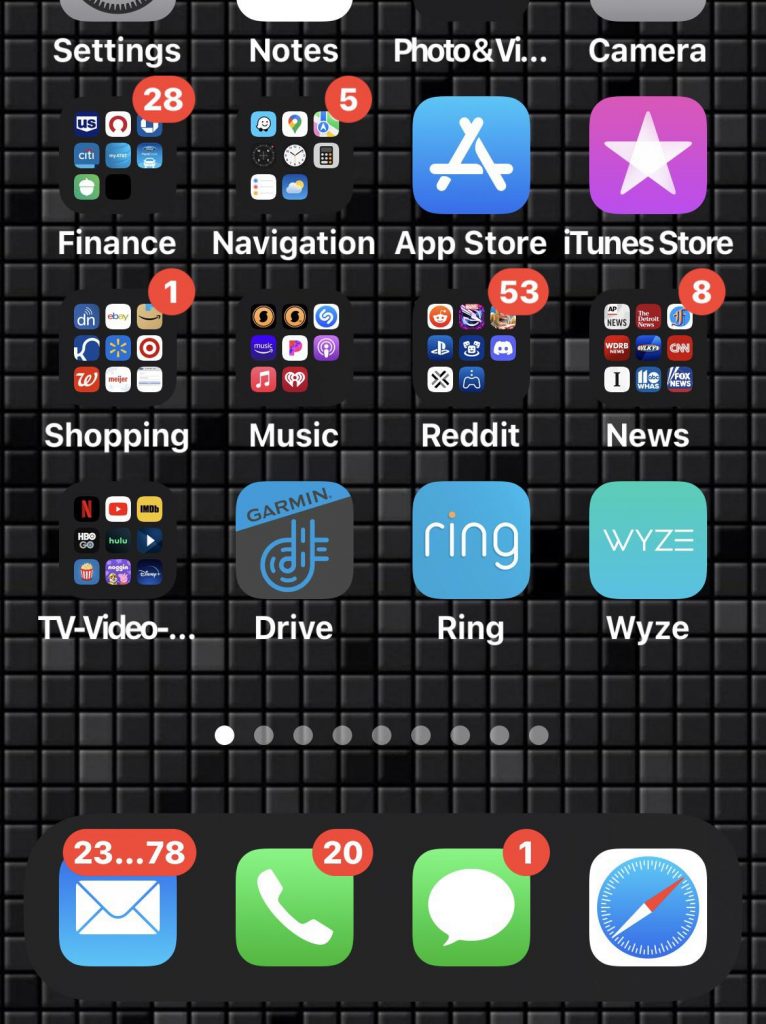Tap the home screen page dots

pos(382,736)
